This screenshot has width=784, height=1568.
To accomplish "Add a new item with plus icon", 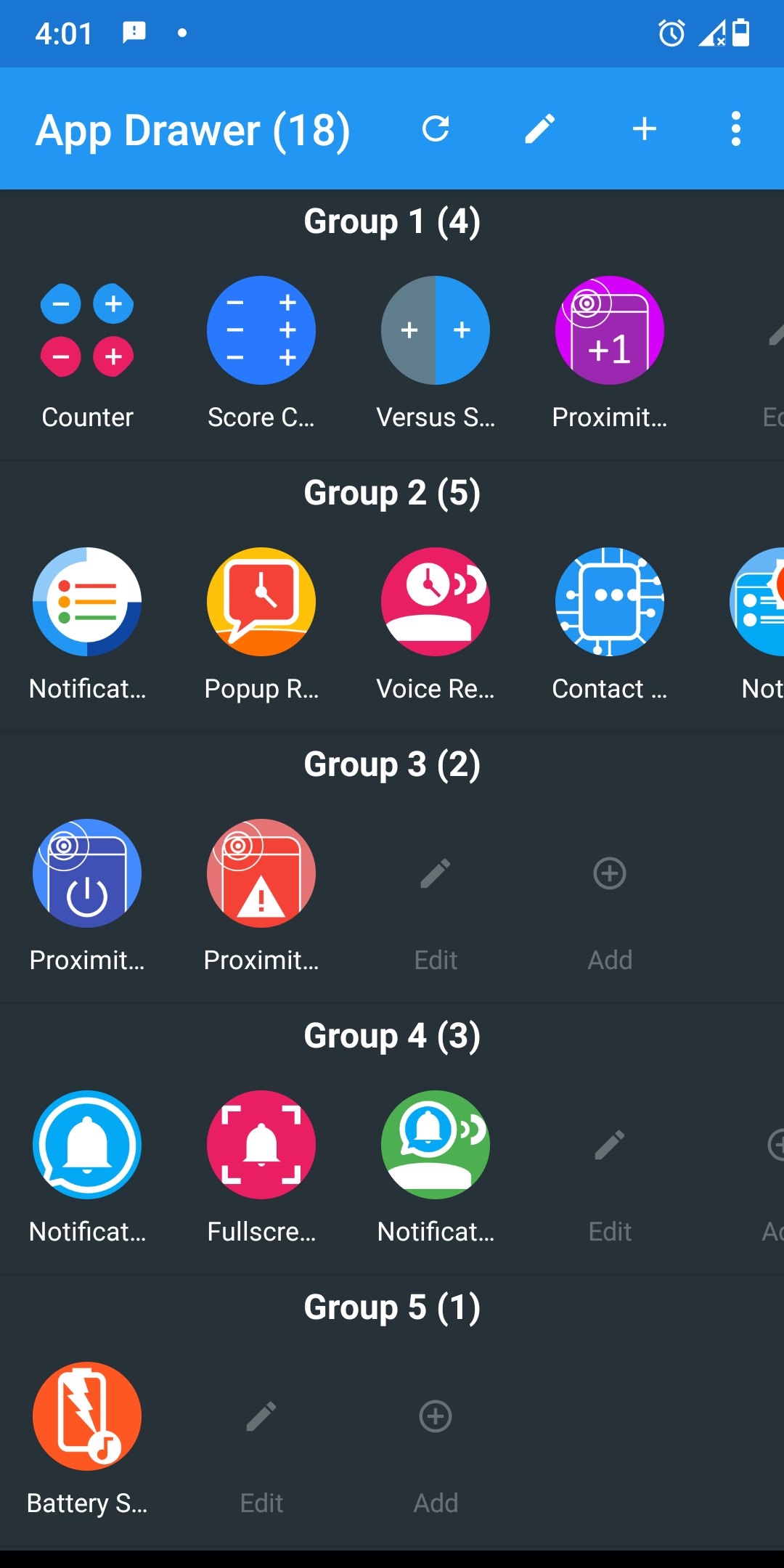I will (645, 129).
